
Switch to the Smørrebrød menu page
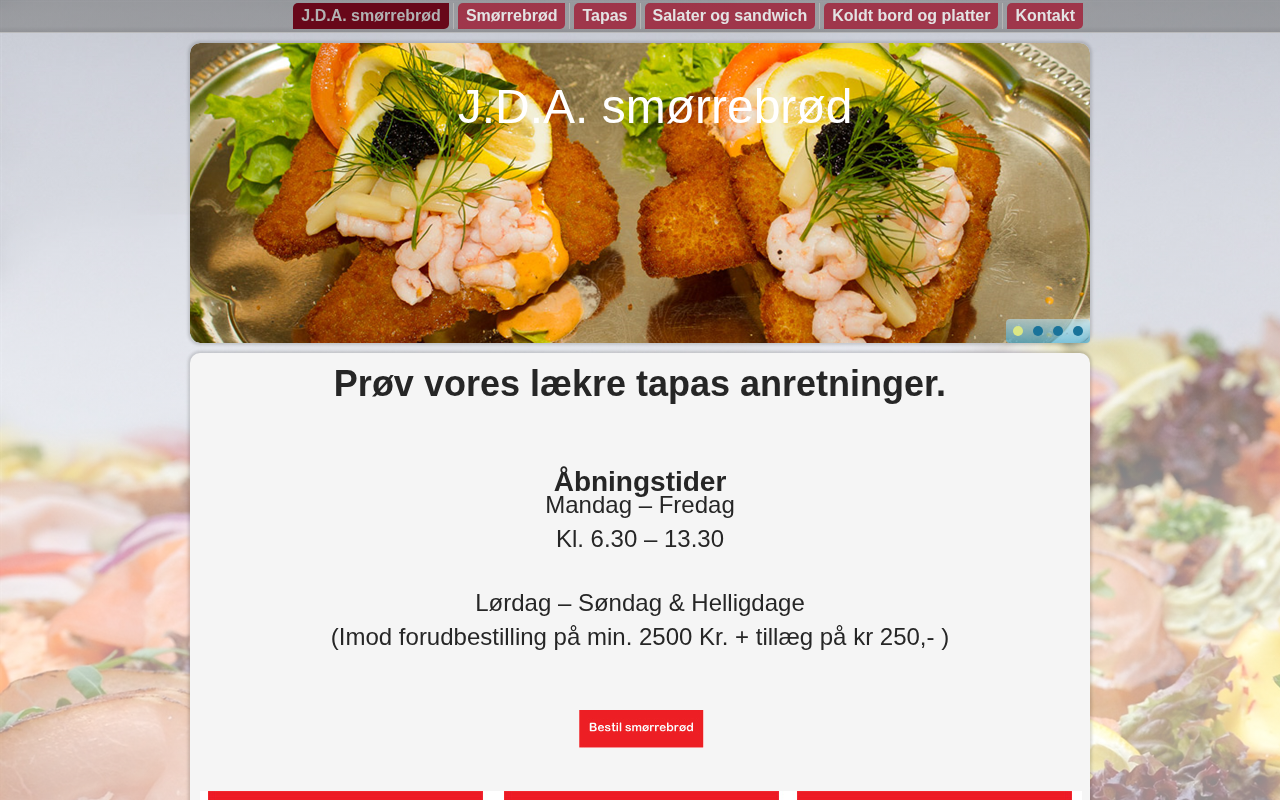511,16
